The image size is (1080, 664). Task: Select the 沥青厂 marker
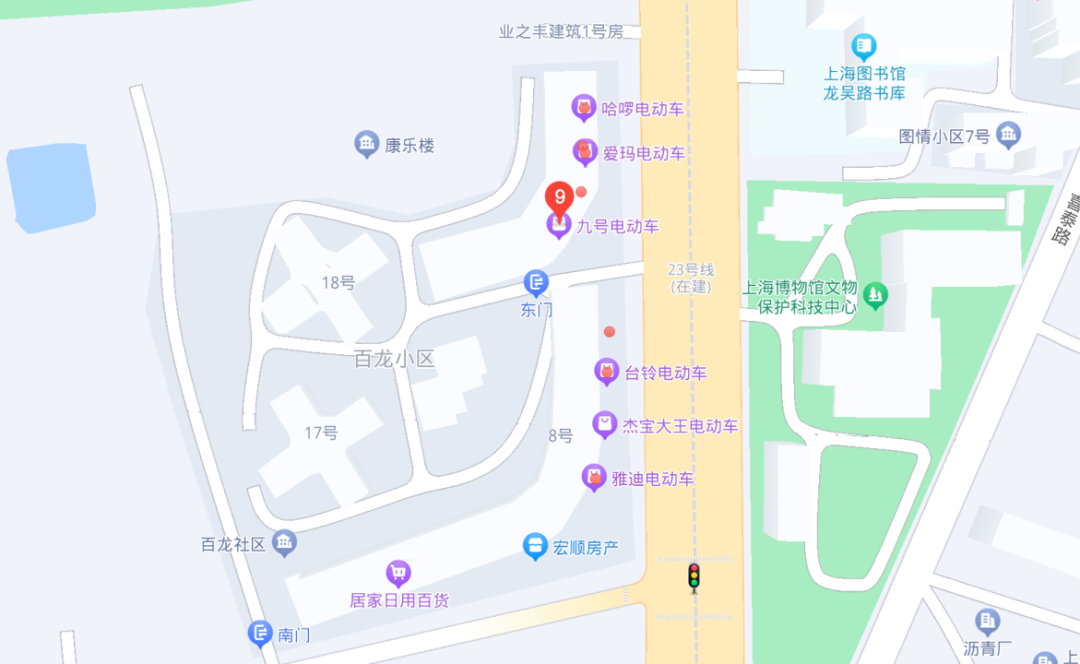(x=987, y=620)
